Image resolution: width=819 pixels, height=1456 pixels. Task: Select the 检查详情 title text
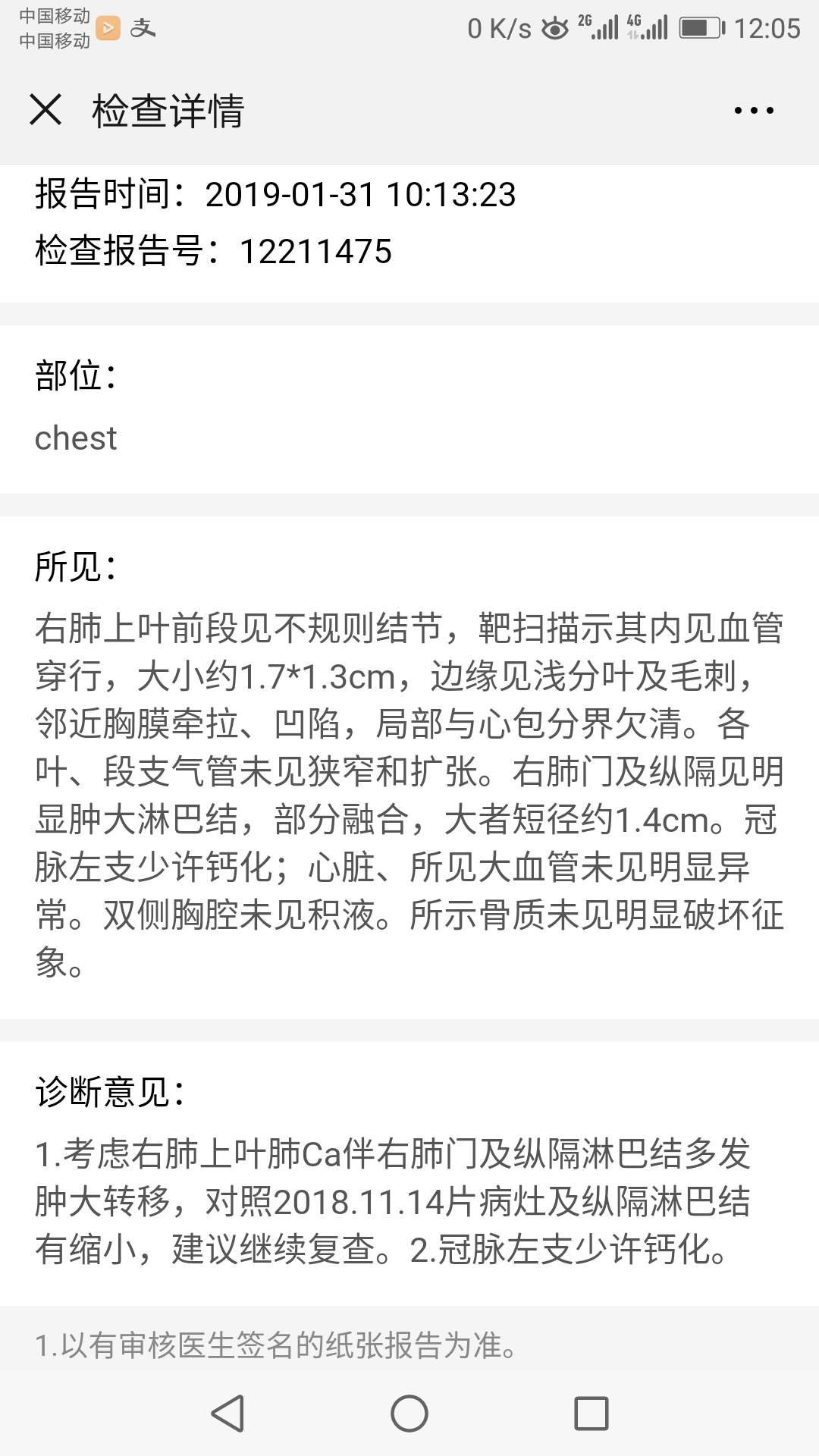[168, 110]
